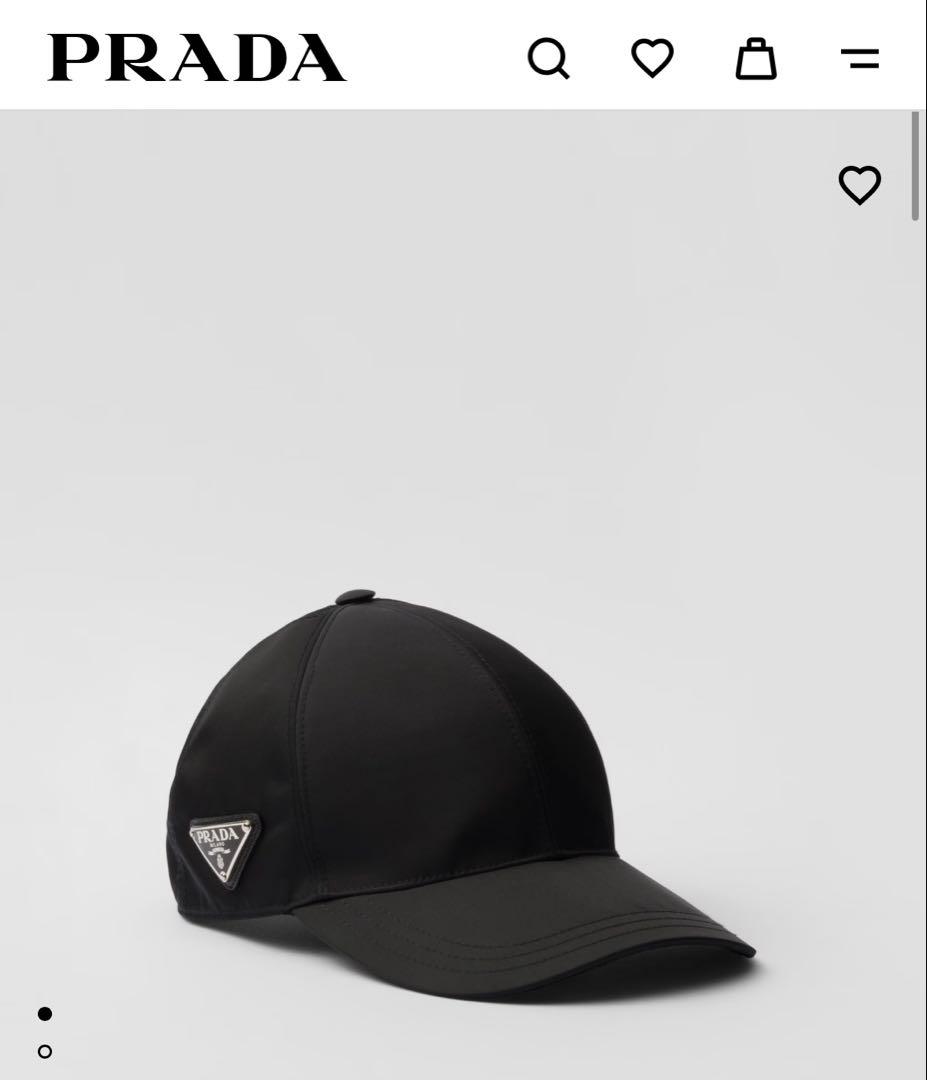927x1080 pixels.
Task: Click the magnifier to start a product search
Action: click(x=549, y=58)
